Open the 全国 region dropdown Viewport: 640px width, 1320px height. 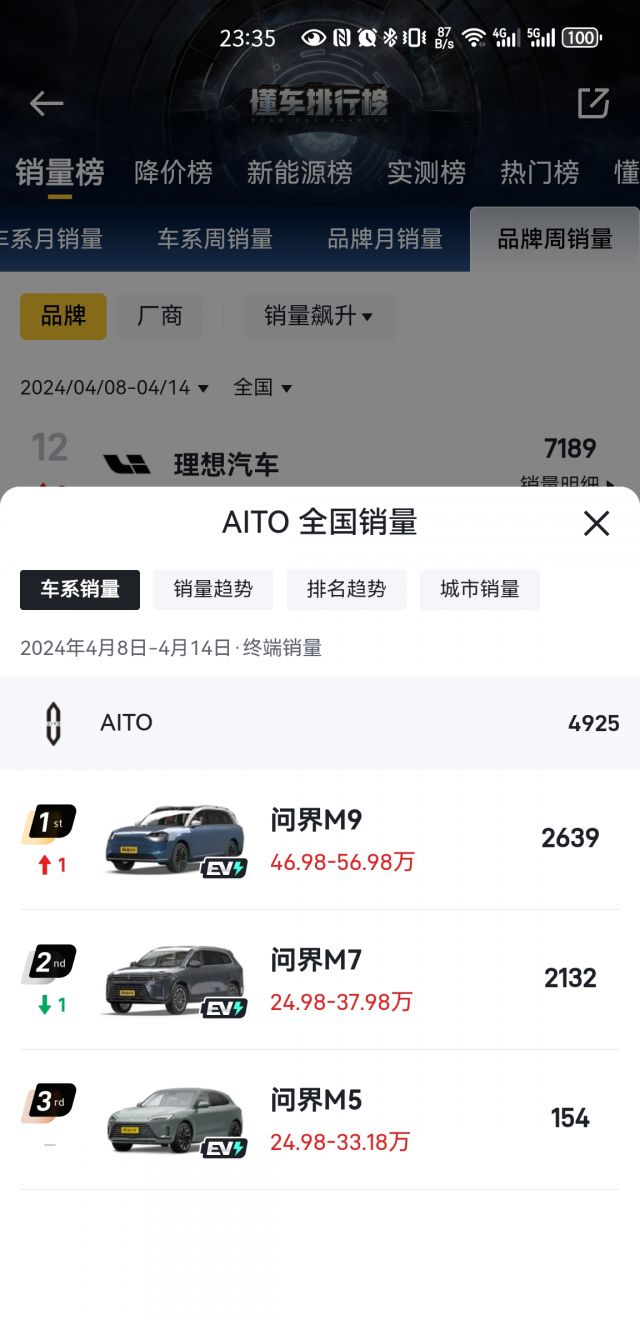pyautogui.click(x=263, y=387)
